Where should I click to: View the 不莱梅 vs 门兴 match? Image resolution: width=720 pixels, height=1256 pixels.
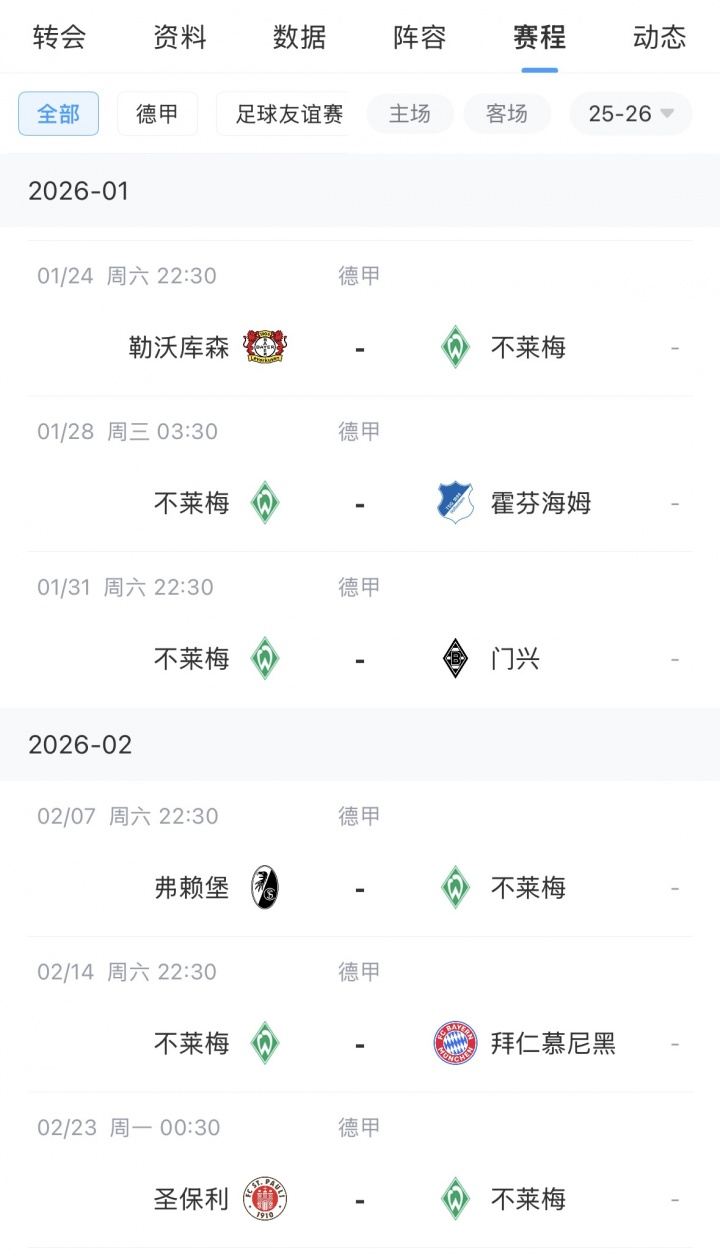click(359, 659)
